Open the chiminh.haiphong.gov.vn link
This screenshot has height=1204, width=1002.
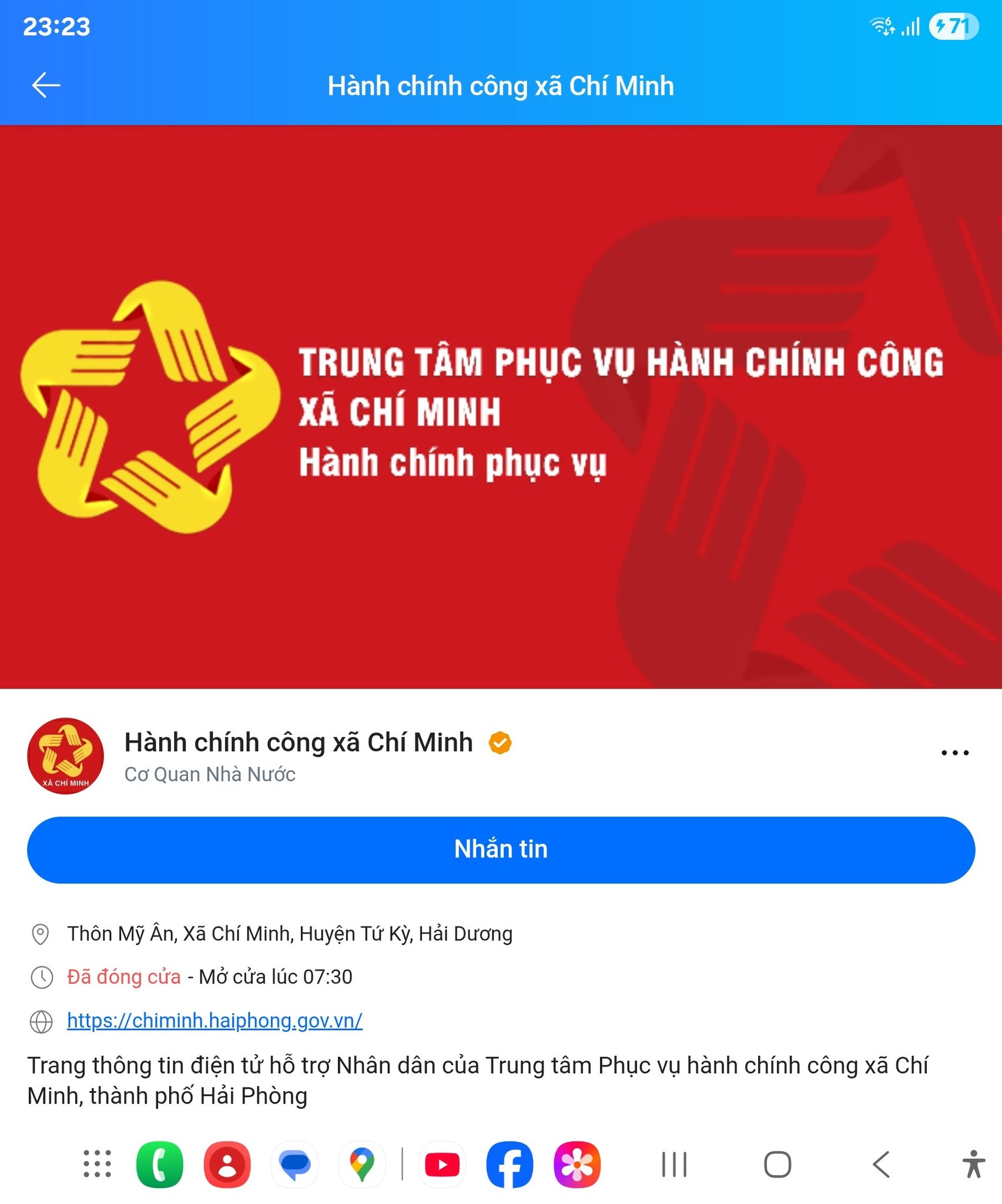(215, 1021)
